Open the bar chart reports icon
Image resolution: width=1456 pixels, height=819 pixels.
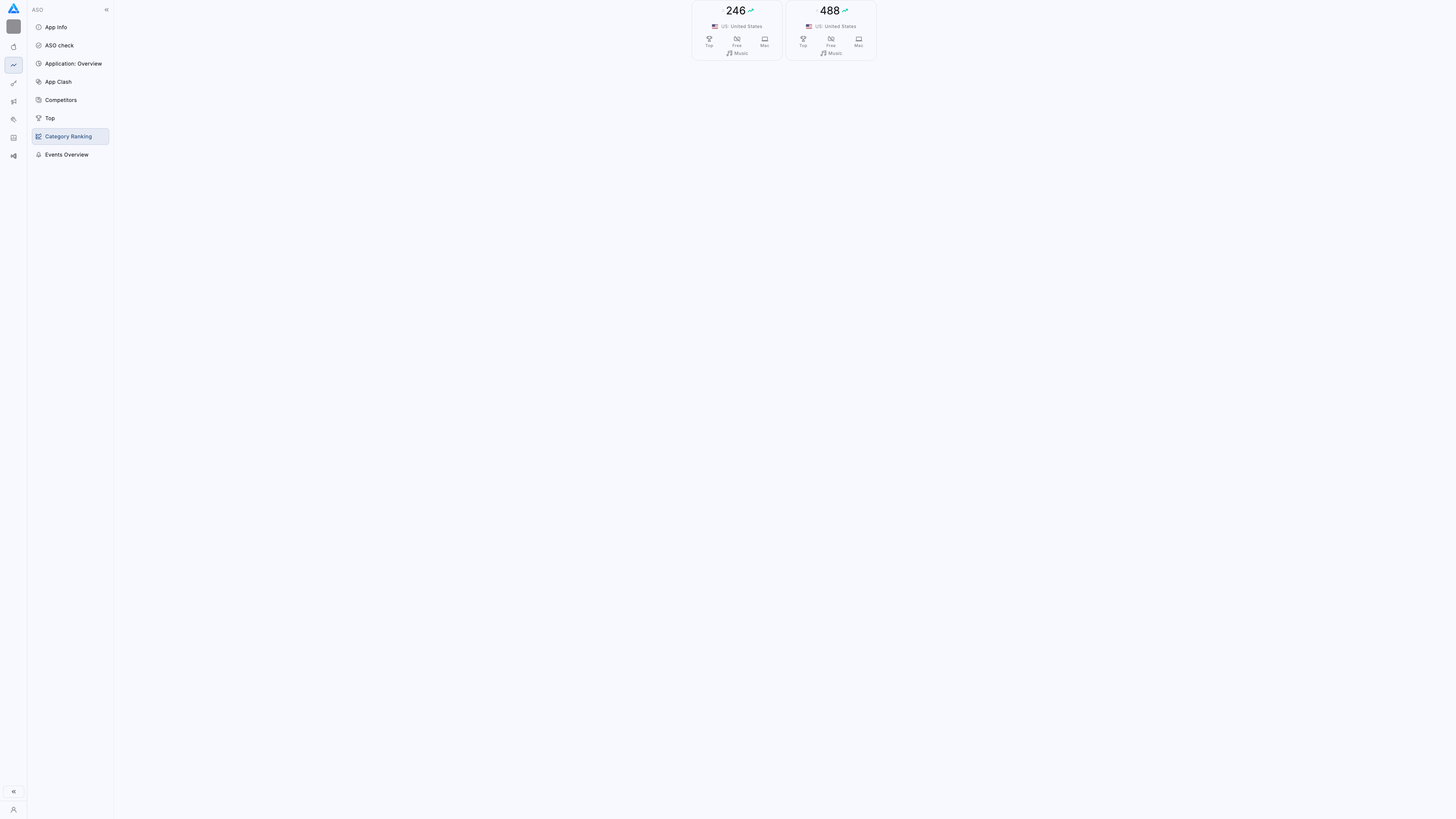(x=14, y=138)
